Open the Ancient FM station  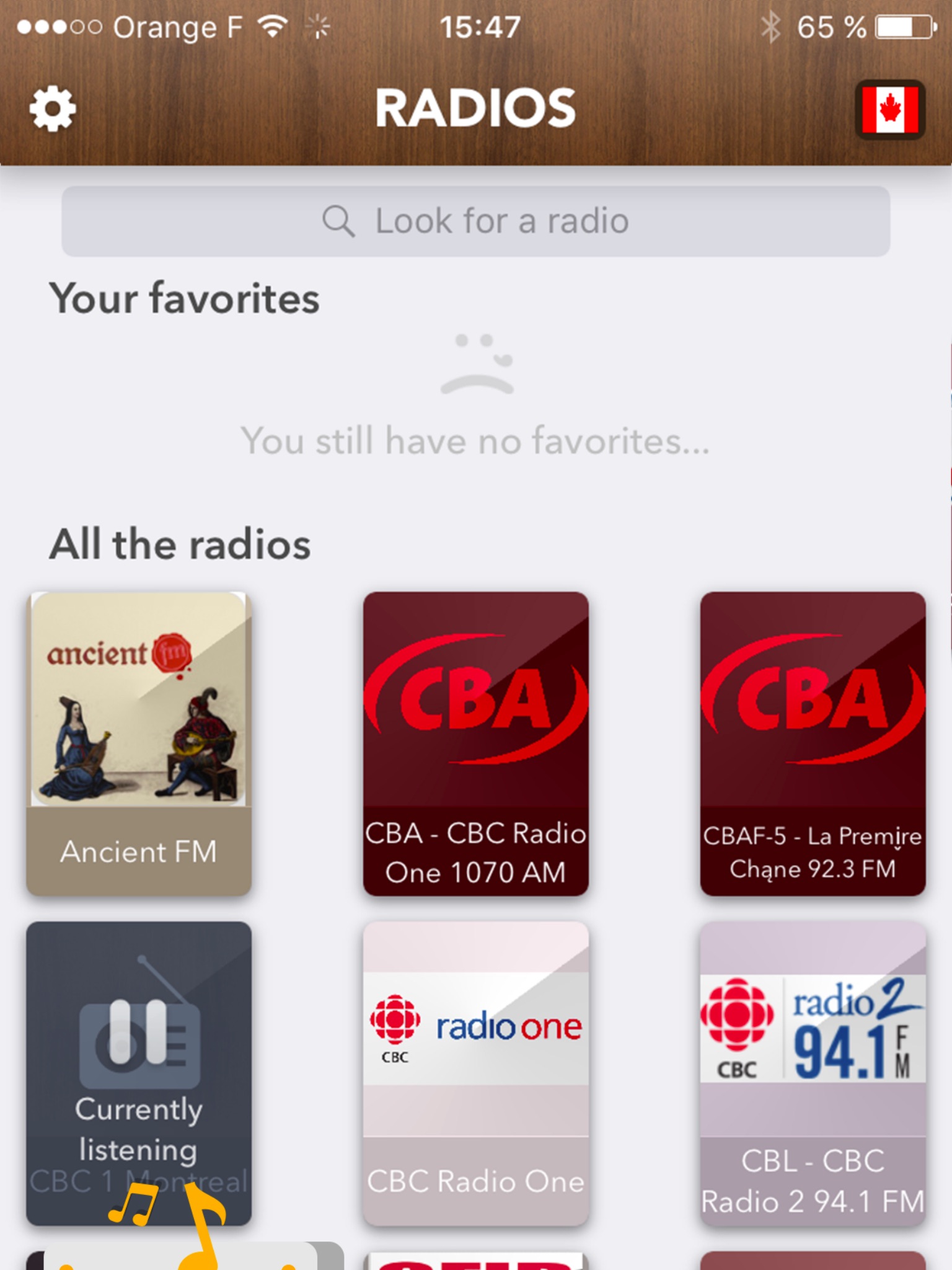coord(139,743)
